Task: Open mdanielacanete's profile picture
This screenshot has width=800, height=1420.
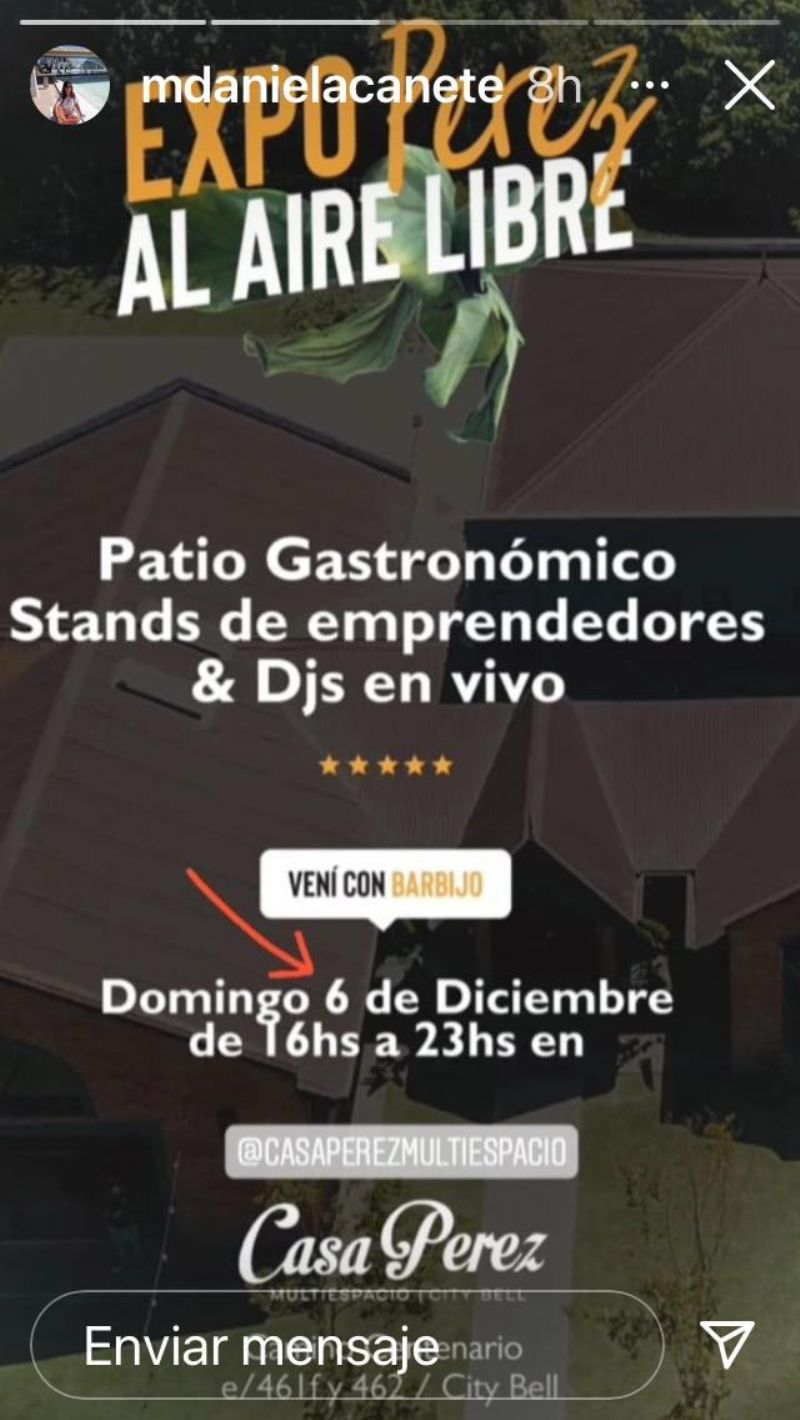Action: point(69,85)
